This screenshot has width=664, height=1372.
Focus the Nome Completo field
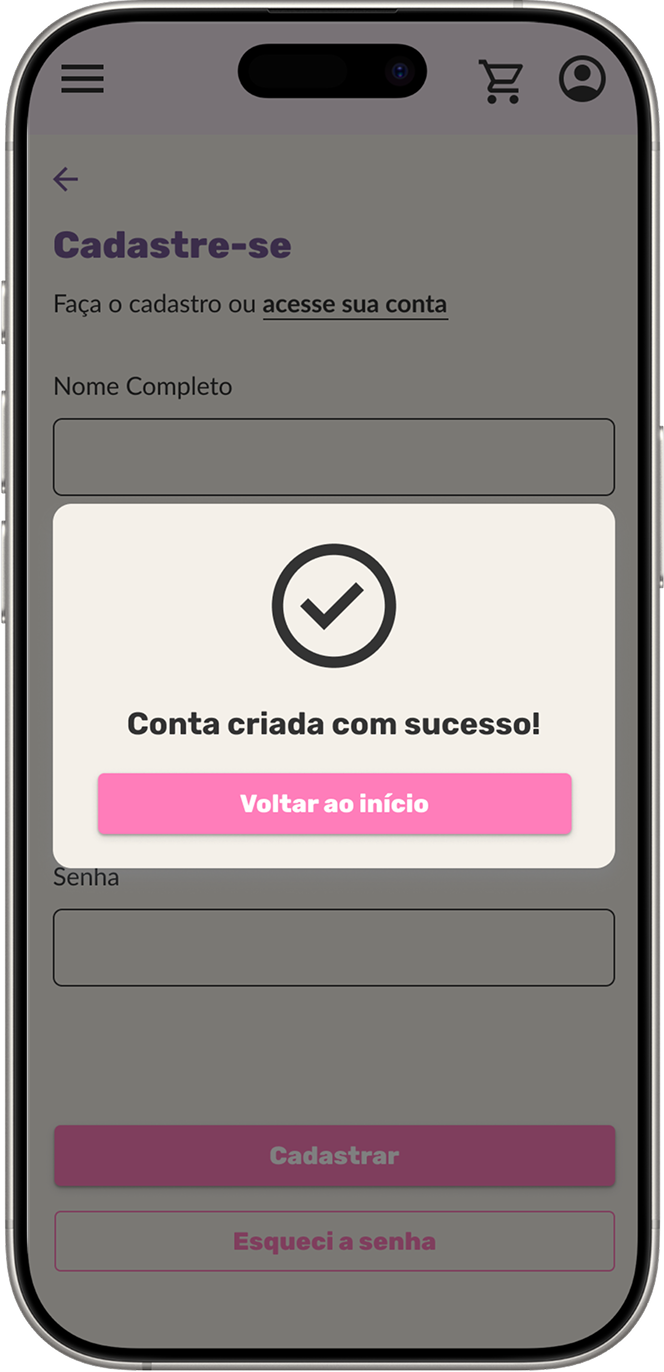pos(334,457)
